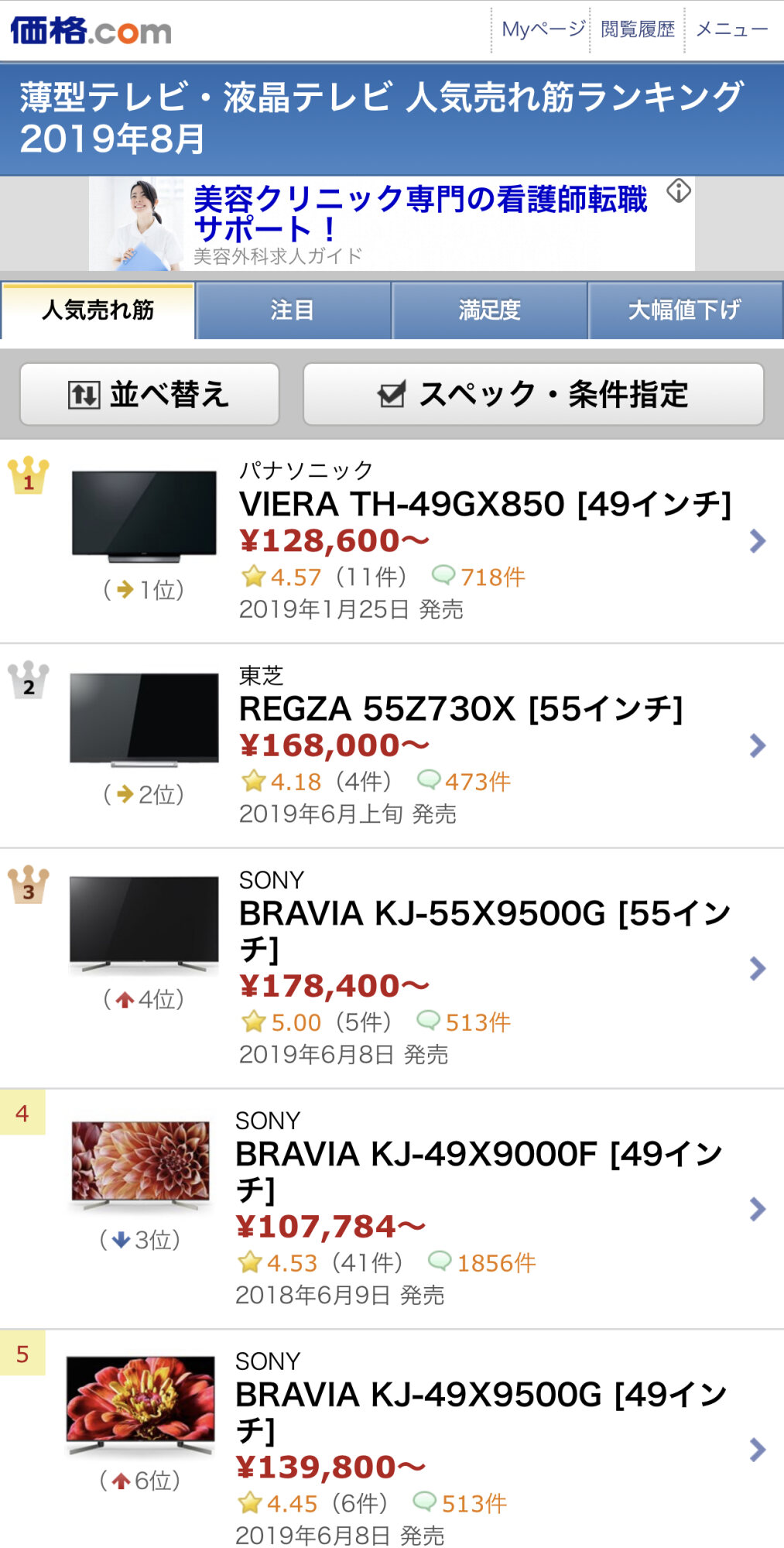Open Myページ

pos(543,30)
